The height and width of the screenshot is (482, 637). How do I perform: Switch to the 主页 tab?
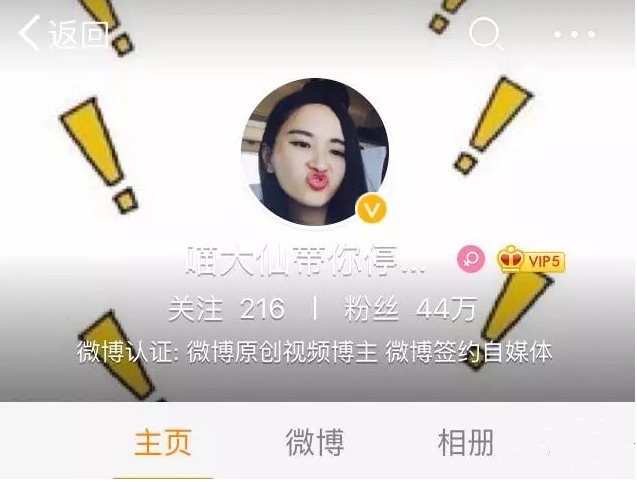click(163, 442)
